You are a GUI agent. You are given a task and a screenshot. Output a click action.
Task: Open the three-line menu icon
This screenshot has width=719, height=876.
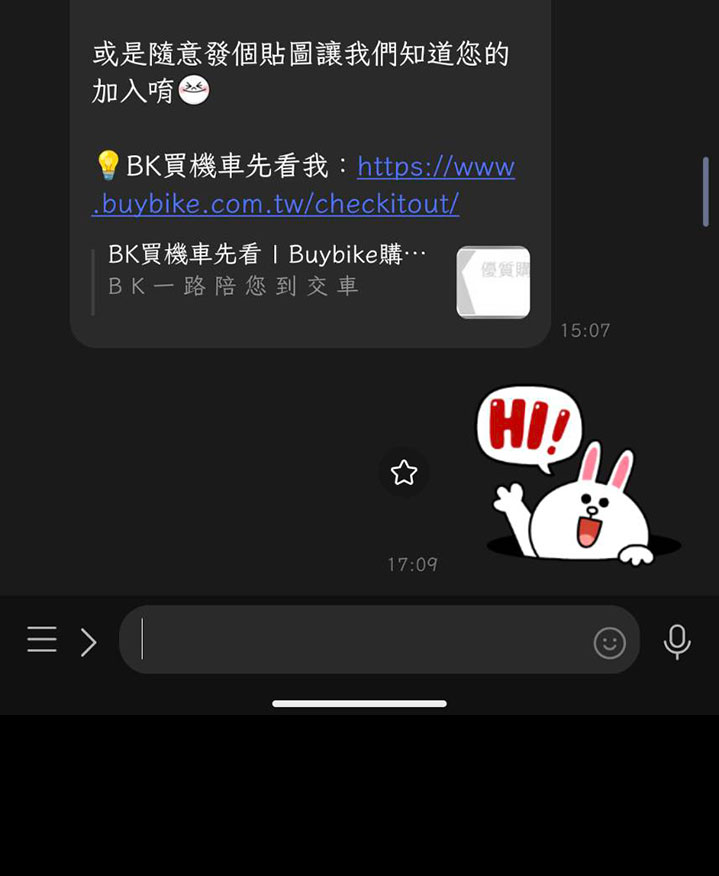(x=42, y=640)
